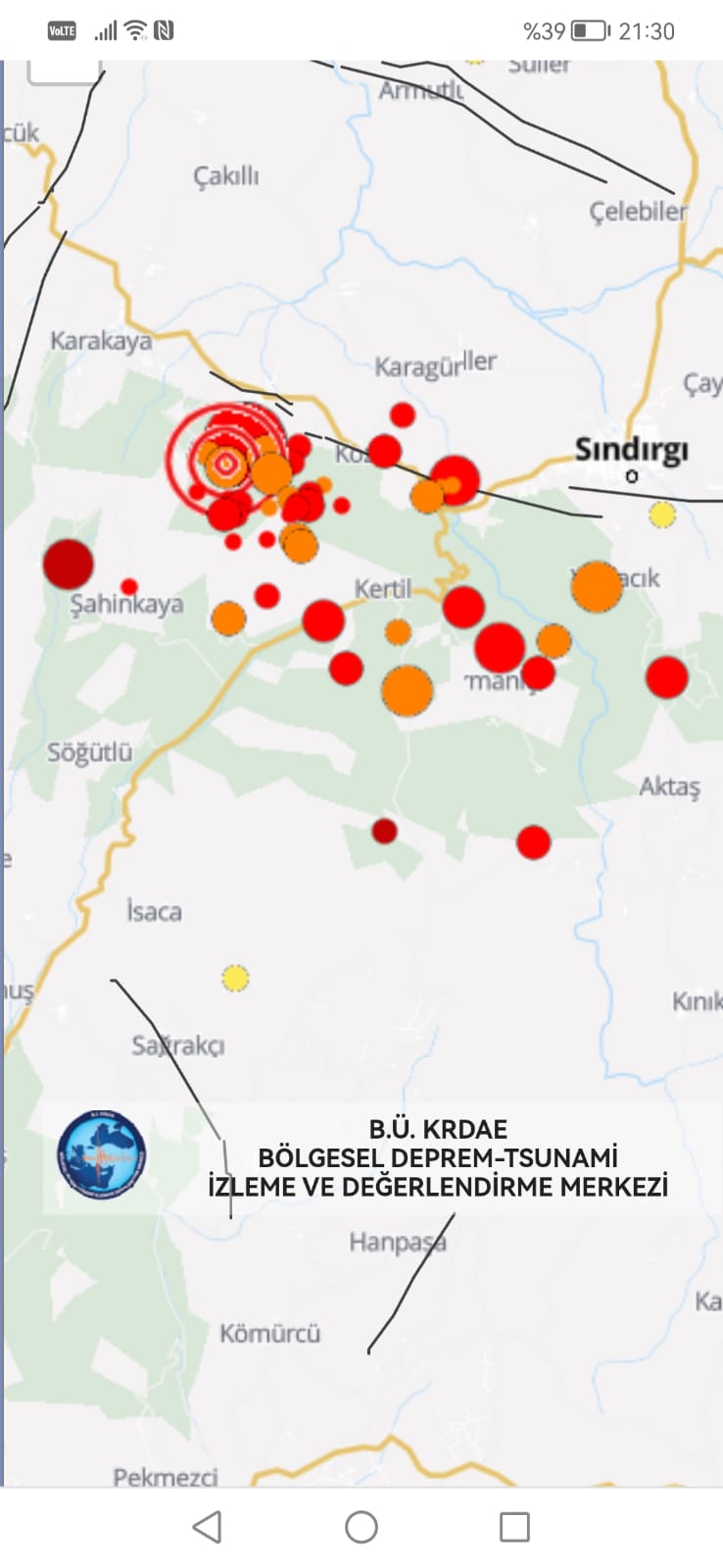This screenshot has width=723, height=1568.
Task: Go to the home screen
Action: [x=361, y=1527]
